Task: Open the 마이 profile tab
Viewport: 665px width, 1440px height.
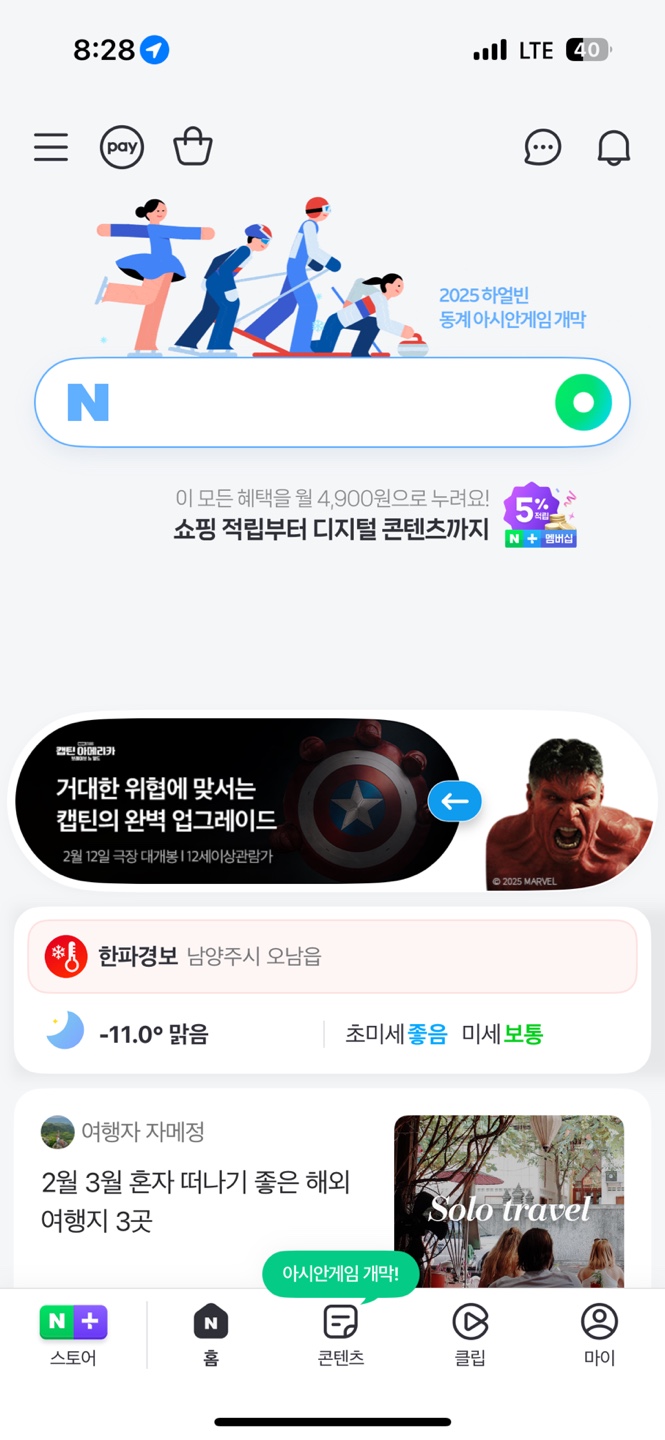Action: (x=599, y=1335)
